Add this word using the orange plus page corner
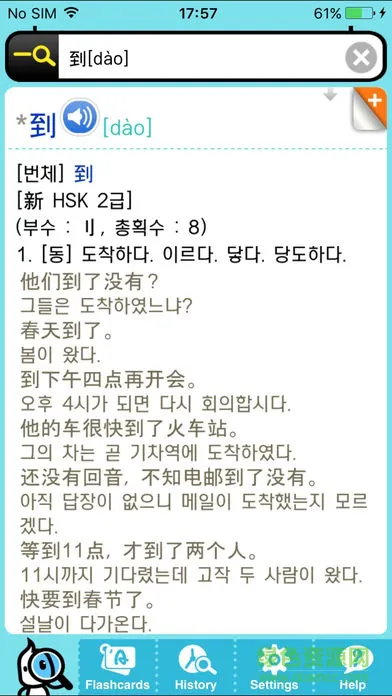This screenshot has width=392, height=696. (x=369, y=109)
